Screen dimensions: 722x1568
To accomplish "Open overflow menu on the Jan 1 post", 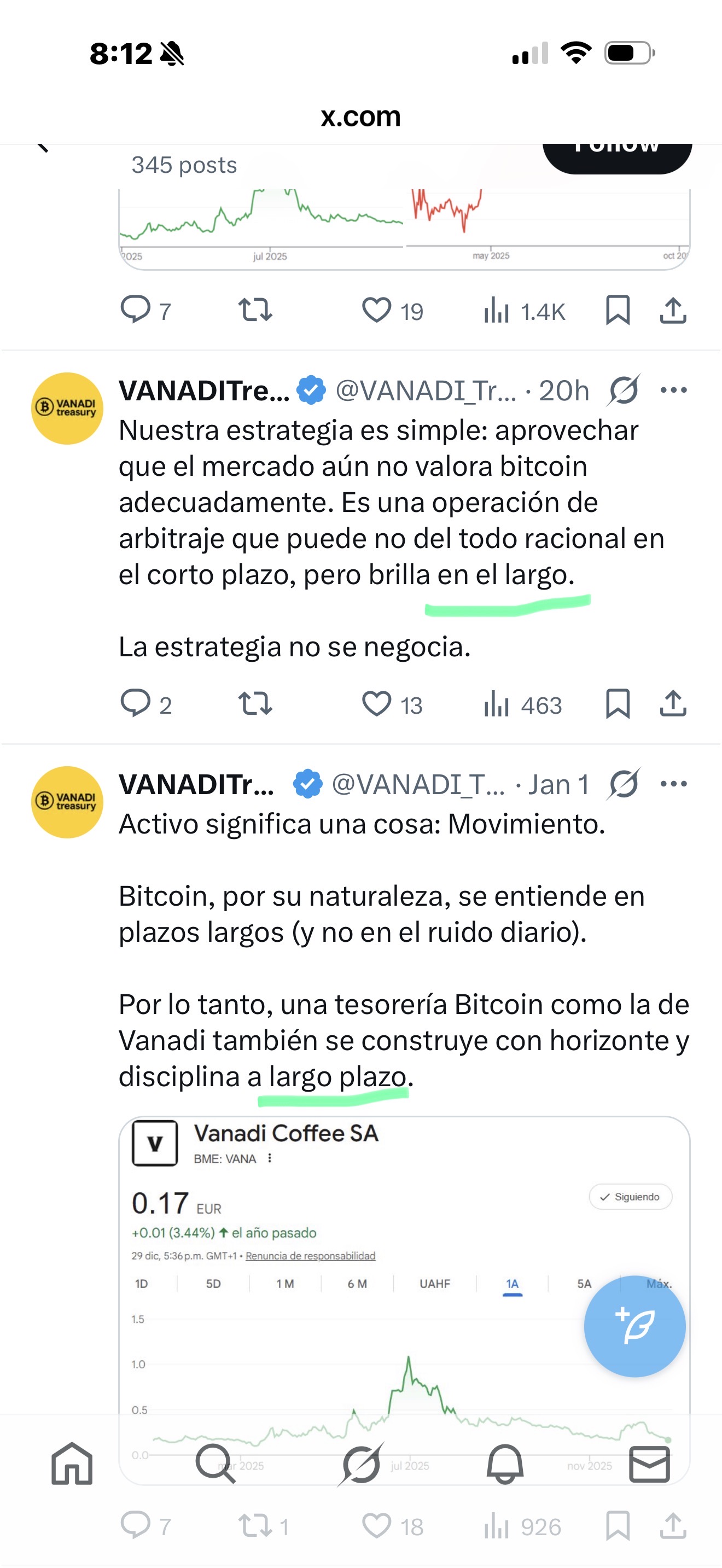I will tap(673, 784).
